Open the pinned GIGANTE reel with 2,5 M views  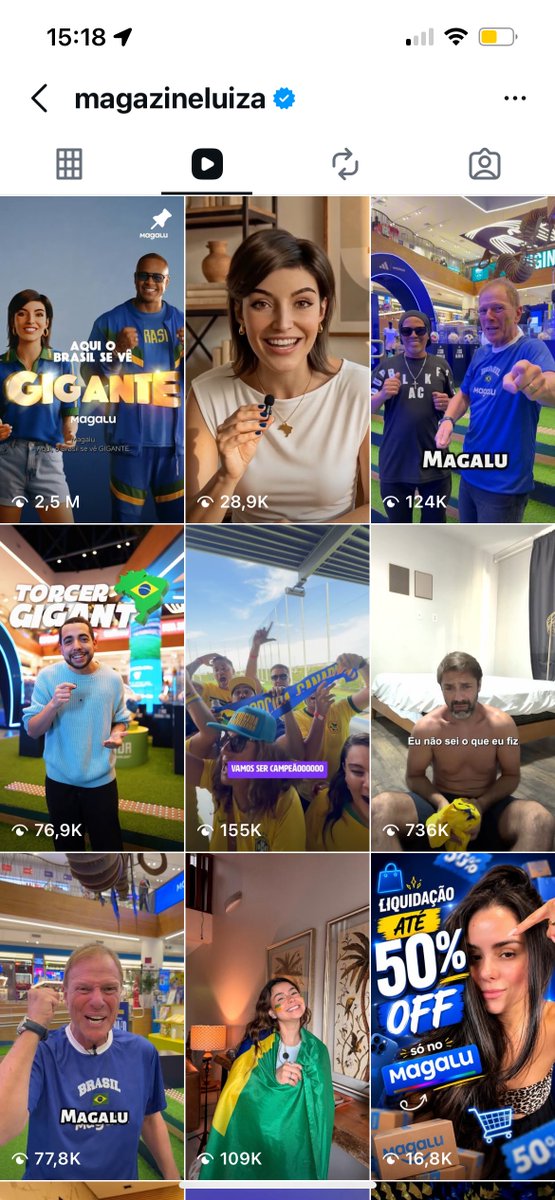(92, 360)
